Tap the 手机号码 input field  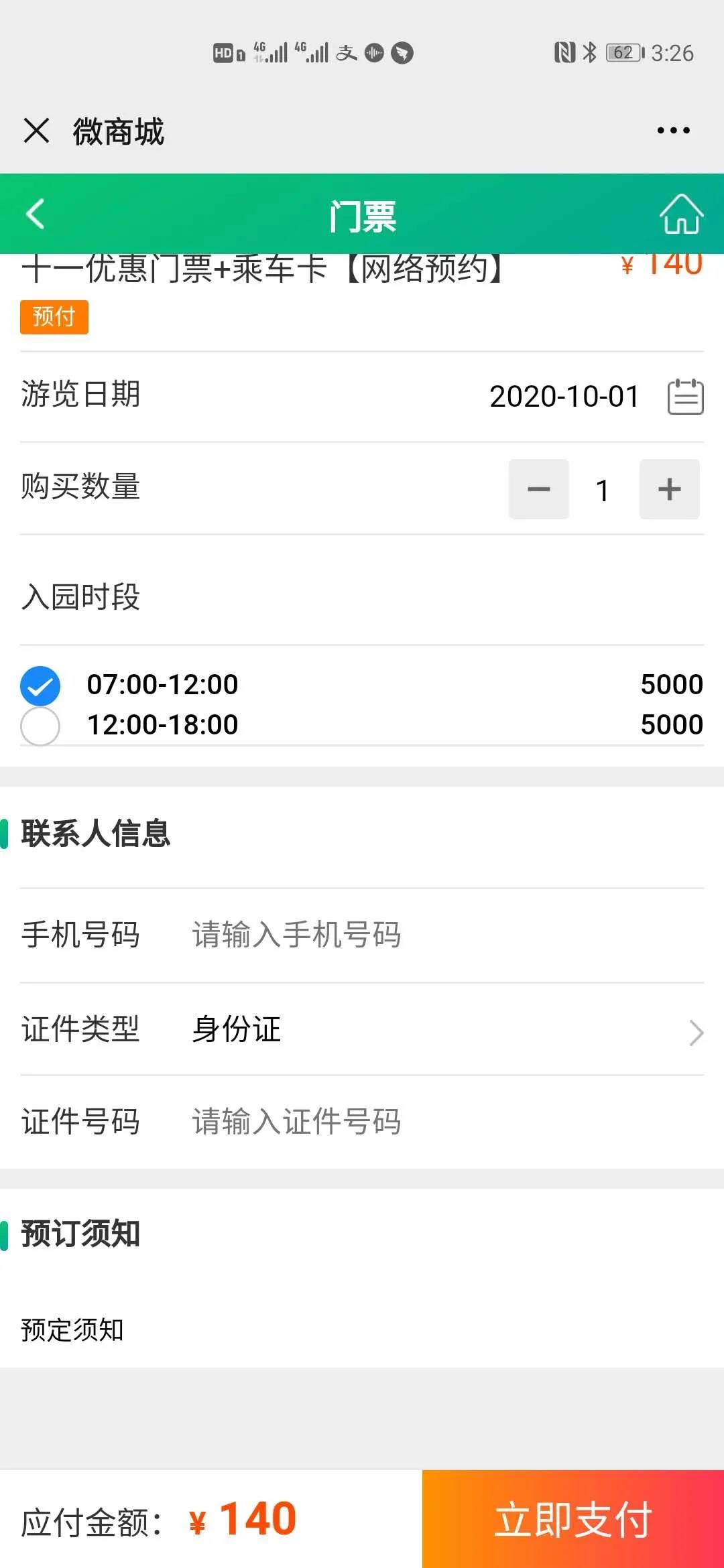tap(442, 935)
